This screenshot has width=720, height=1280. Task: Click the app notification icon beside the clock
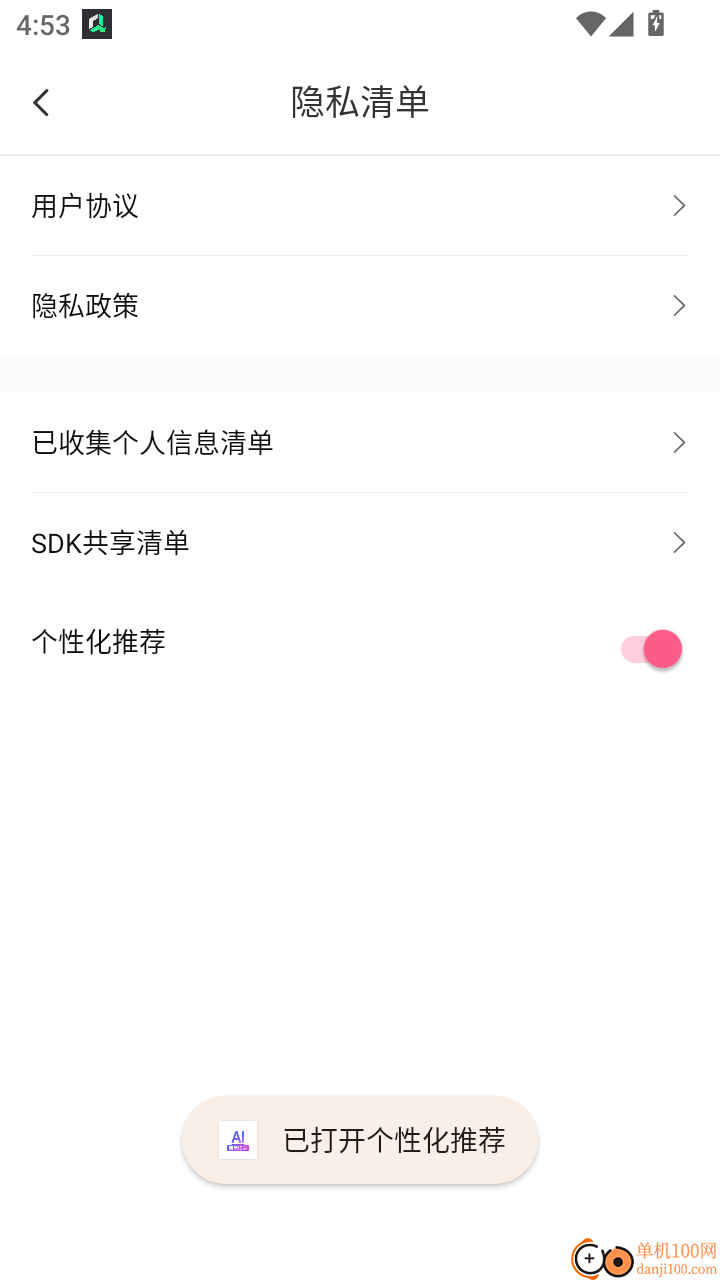point(95,23)
